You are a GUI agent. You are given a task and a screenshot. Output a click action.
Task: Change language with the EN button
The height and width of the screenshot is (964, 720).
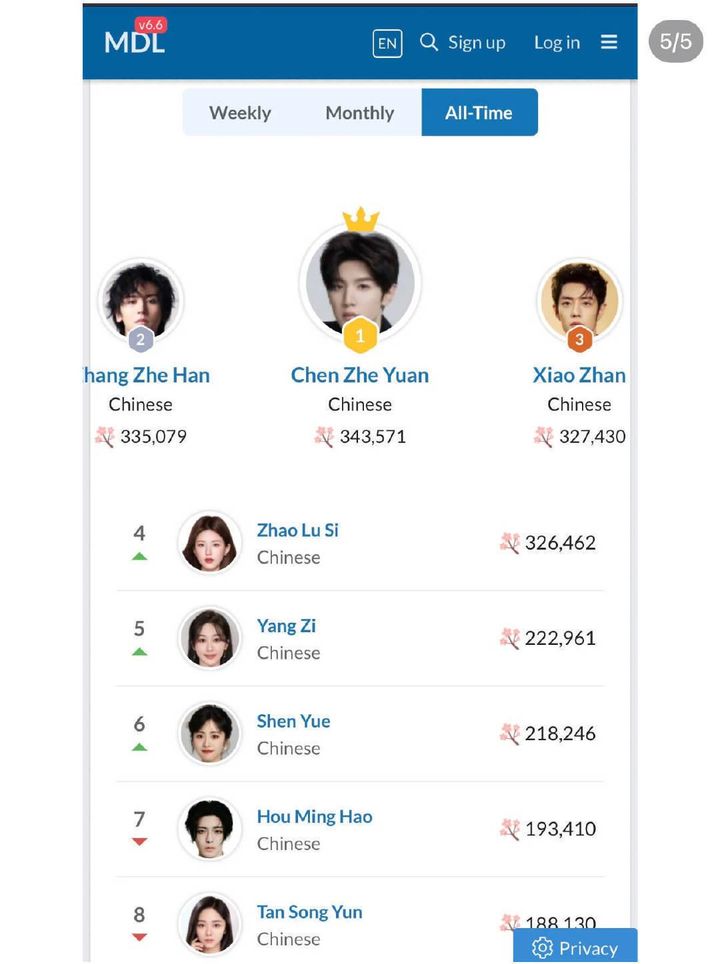click(387, 43)
